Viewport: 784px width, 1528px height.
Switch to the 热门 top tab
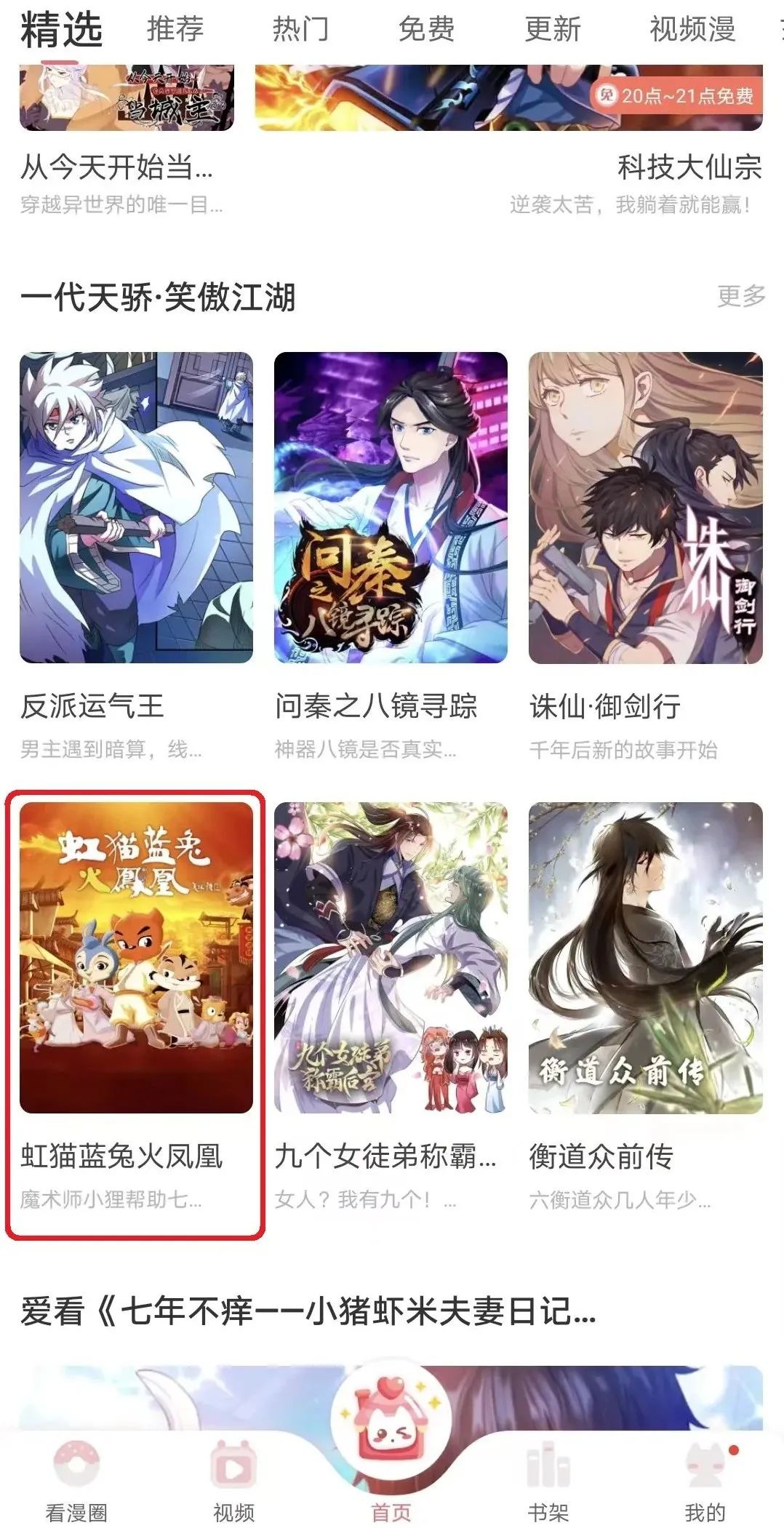tap(300, 29)
